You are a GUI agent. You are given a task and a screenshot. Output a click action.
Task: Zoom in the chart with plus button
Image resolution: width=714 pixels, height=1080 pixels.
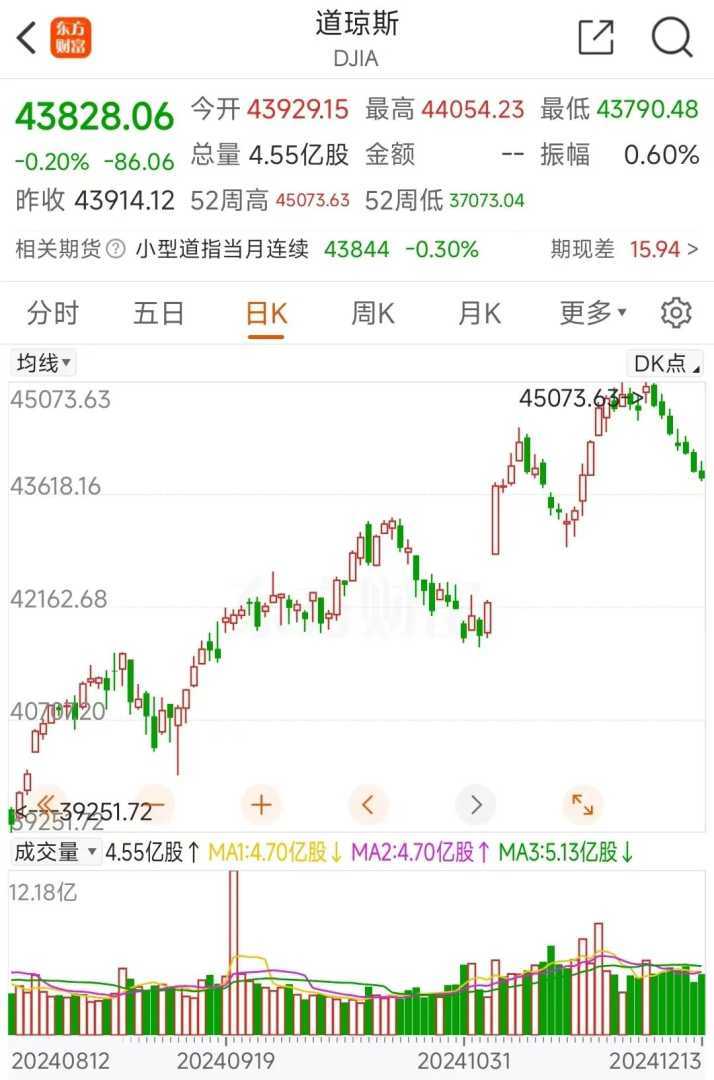point(262,804)
